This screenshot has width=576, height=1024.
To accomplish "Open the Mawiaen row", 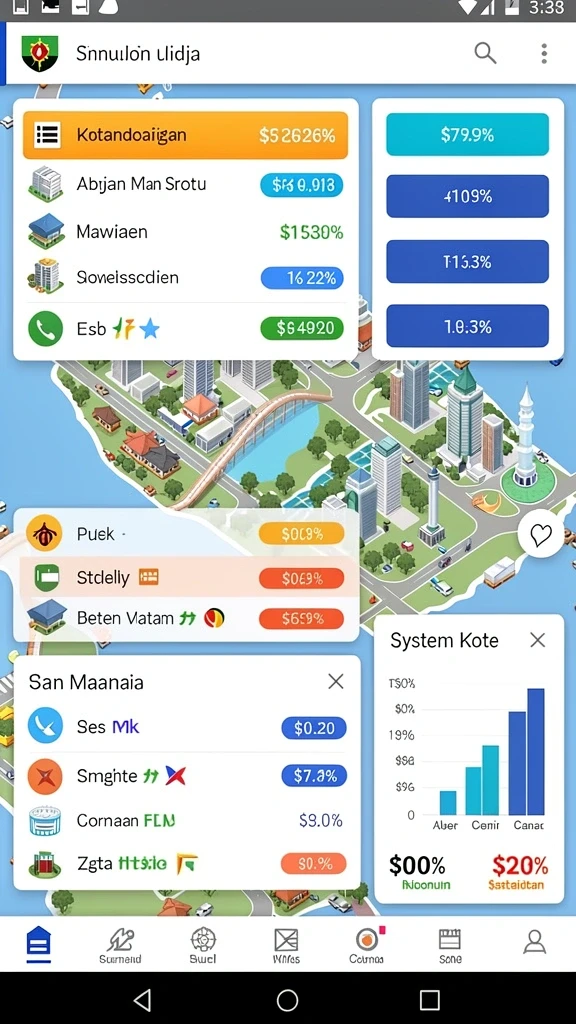I will tap(185, 232).
